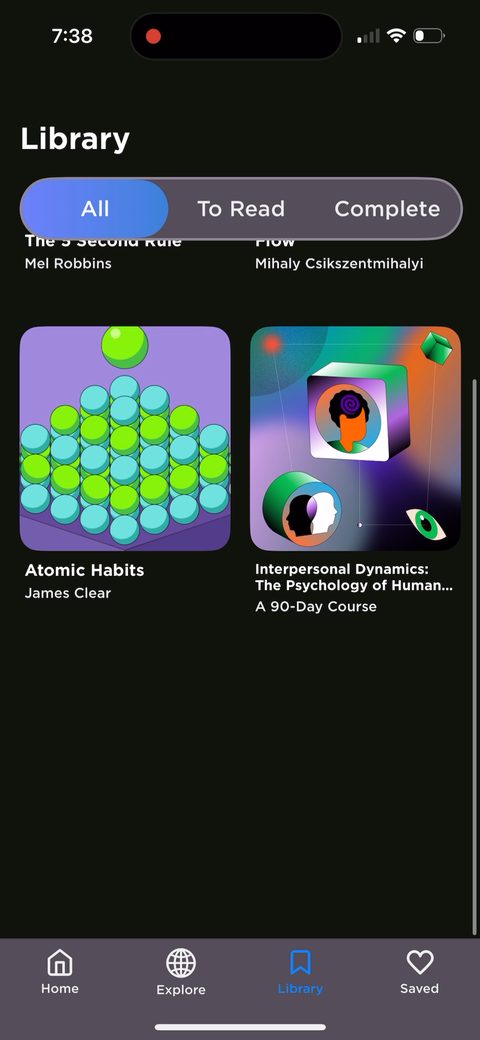
Task: Go to the Home tab
Action: (60, 972)
